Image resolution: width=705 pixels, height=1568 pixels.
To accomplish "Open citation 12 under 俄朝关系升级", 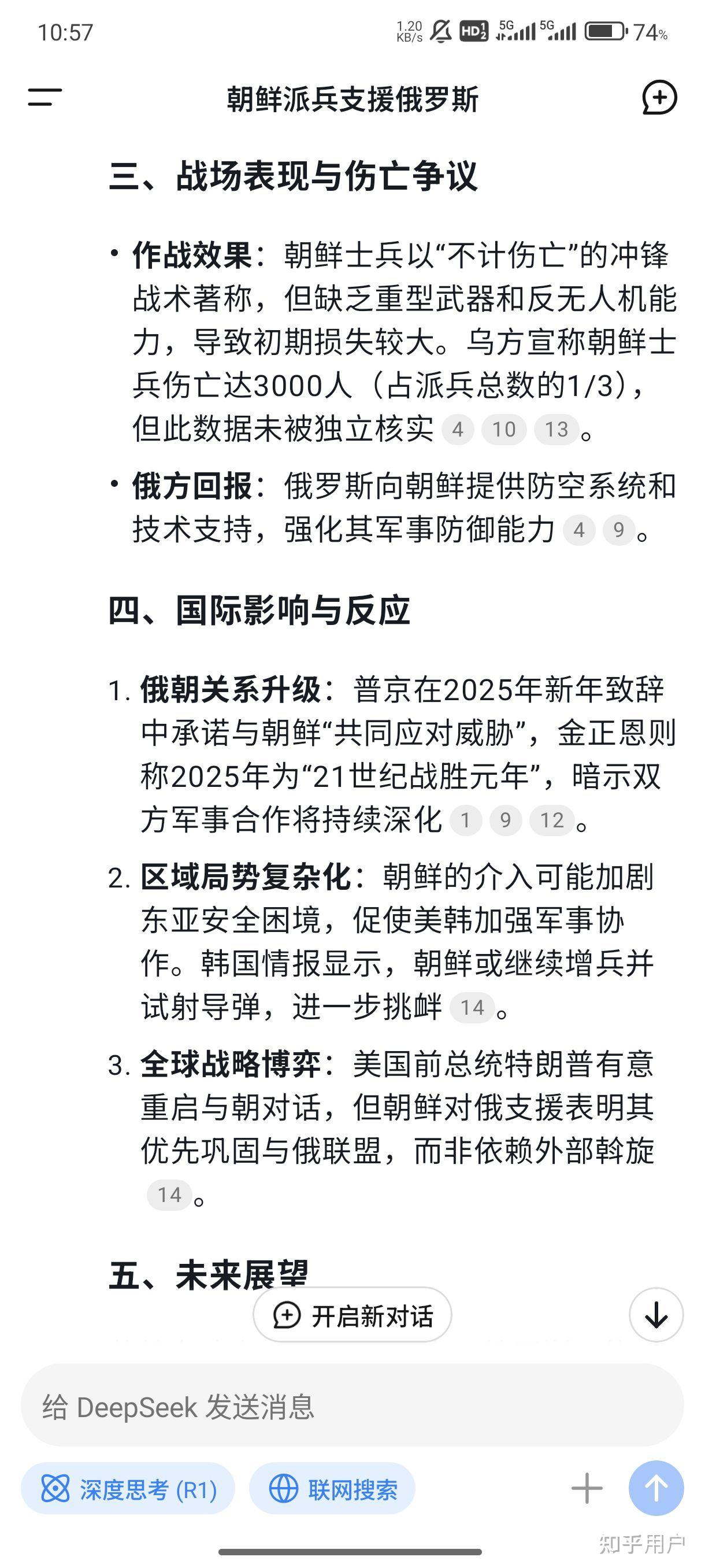I will point(552,820).
